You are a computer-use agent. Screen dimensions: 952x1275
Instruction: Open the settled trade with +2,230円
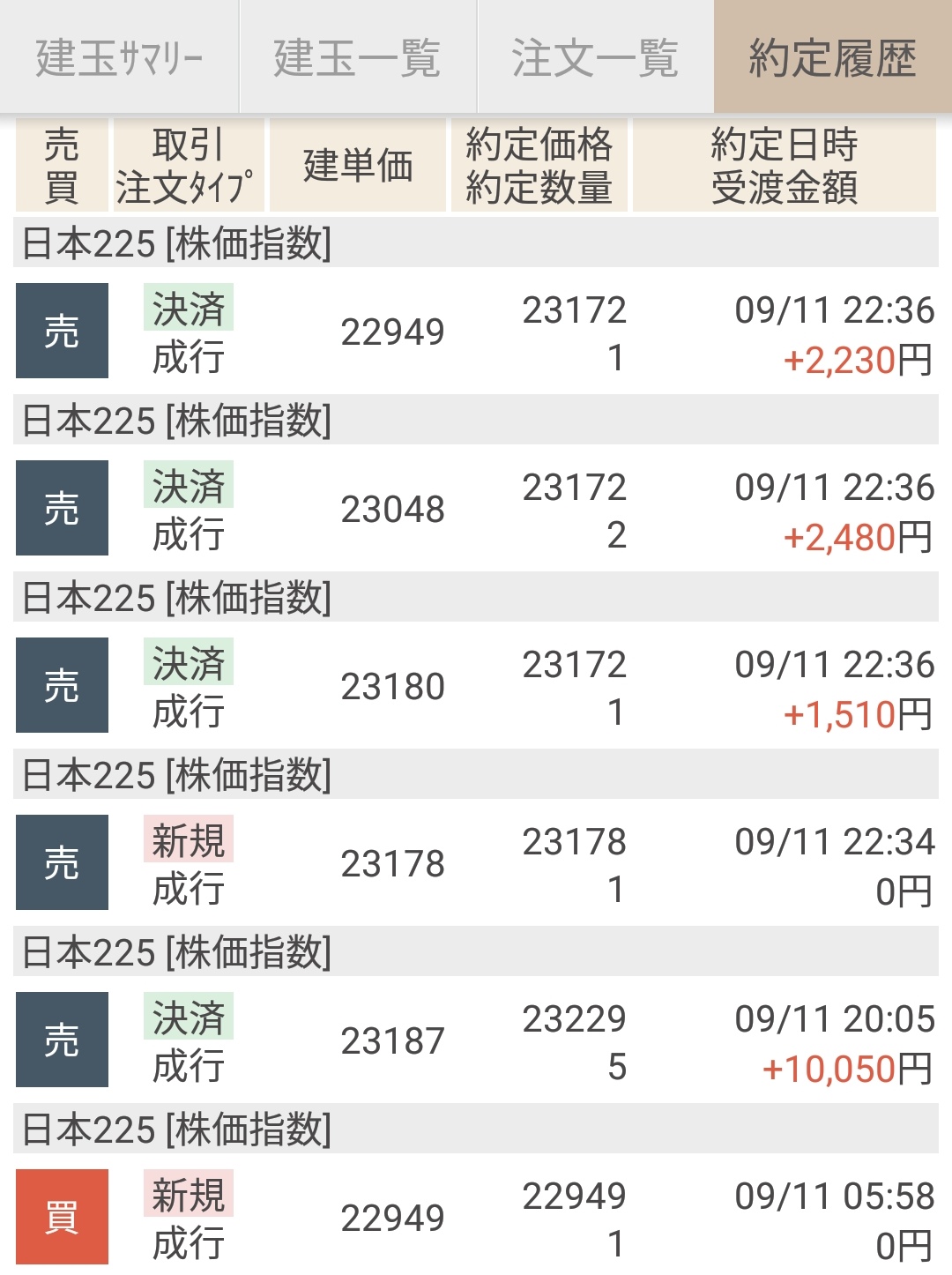tap(476, 332)
